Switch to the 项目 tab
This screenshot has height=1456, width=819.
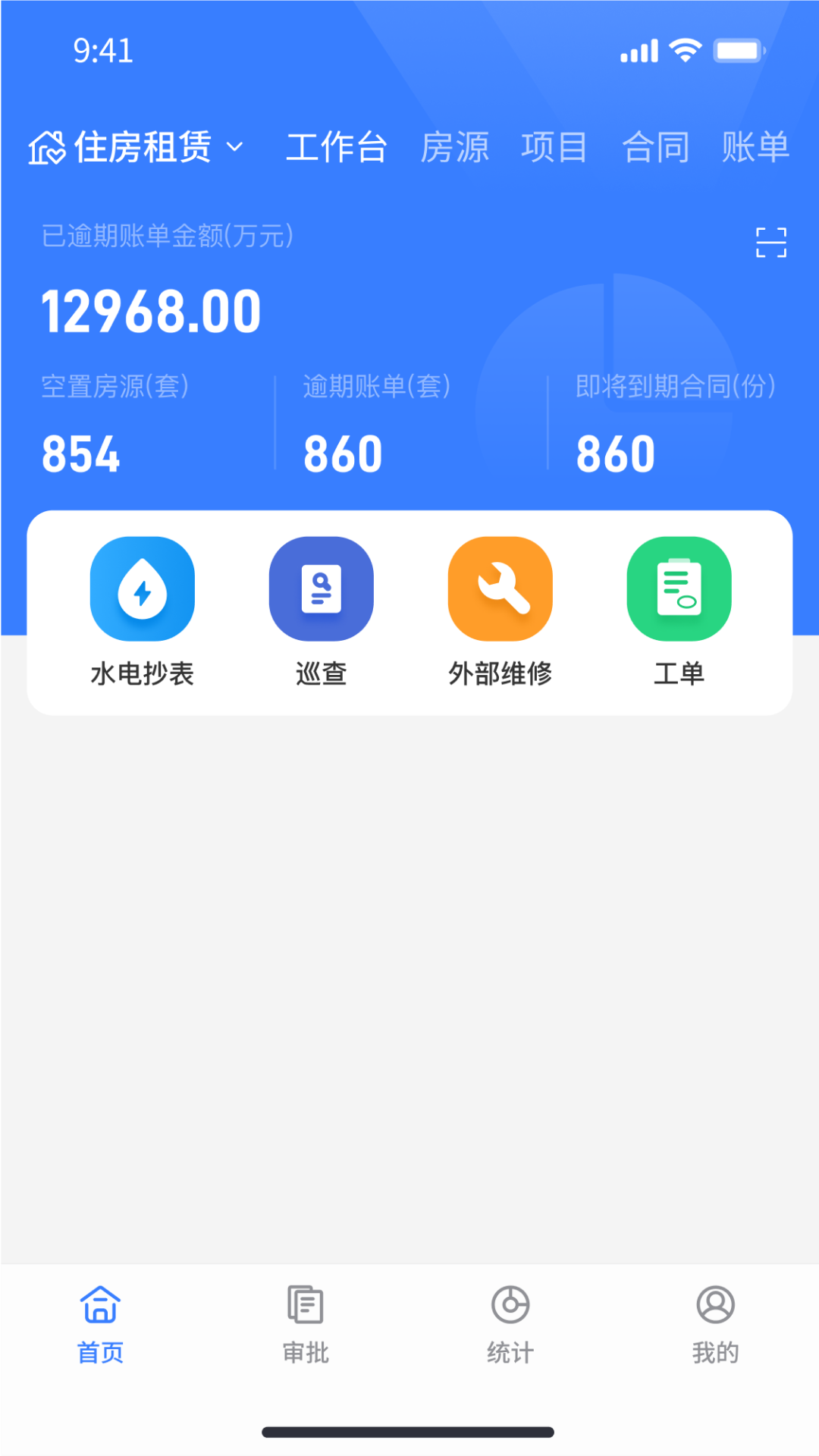[554, 148]
